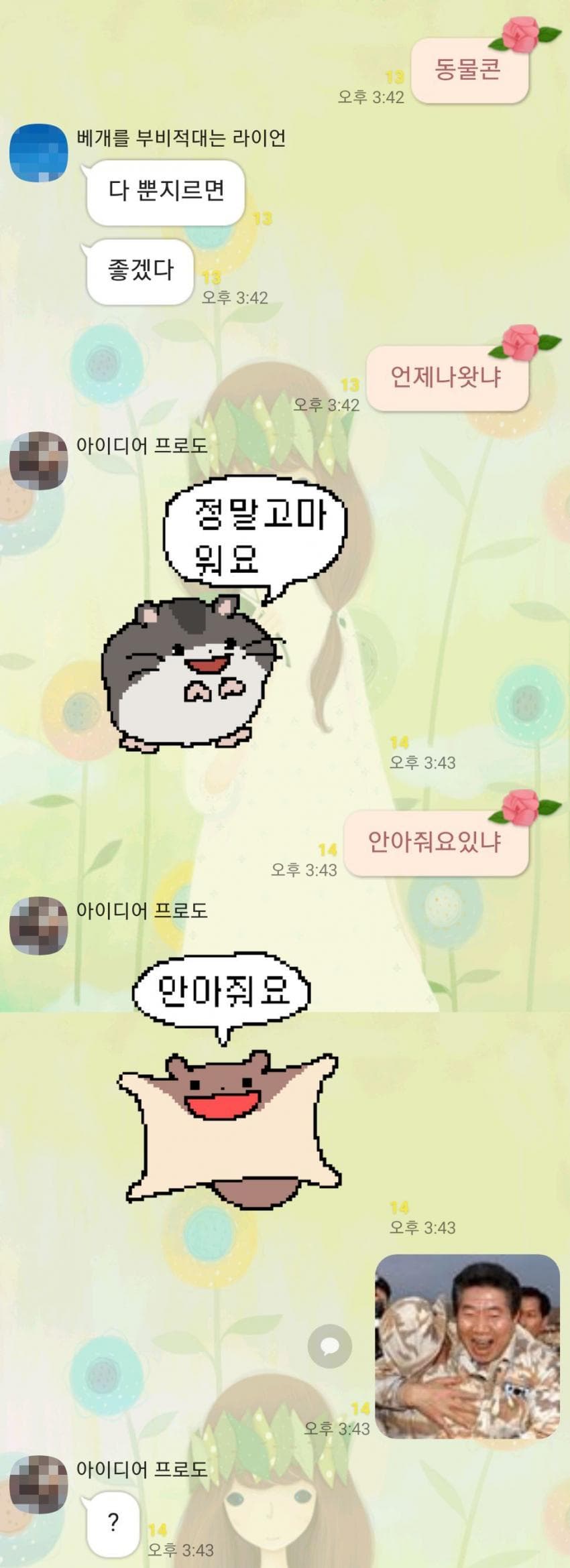Open the shared photo in the chat
The width and height of the screenshot is (570, 1568).
[x=467, y=1346]
